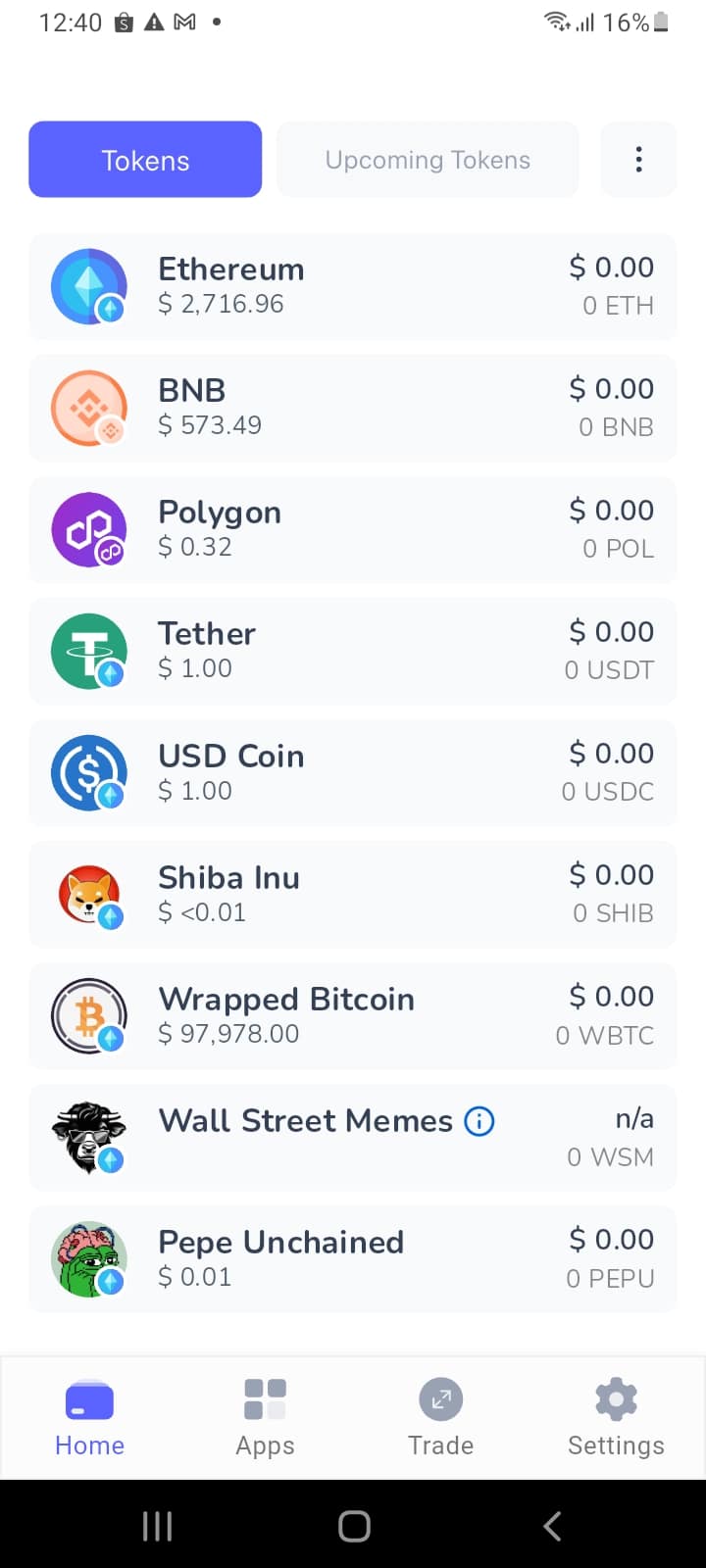Open the Settings gear icon

click(616, 1399)
